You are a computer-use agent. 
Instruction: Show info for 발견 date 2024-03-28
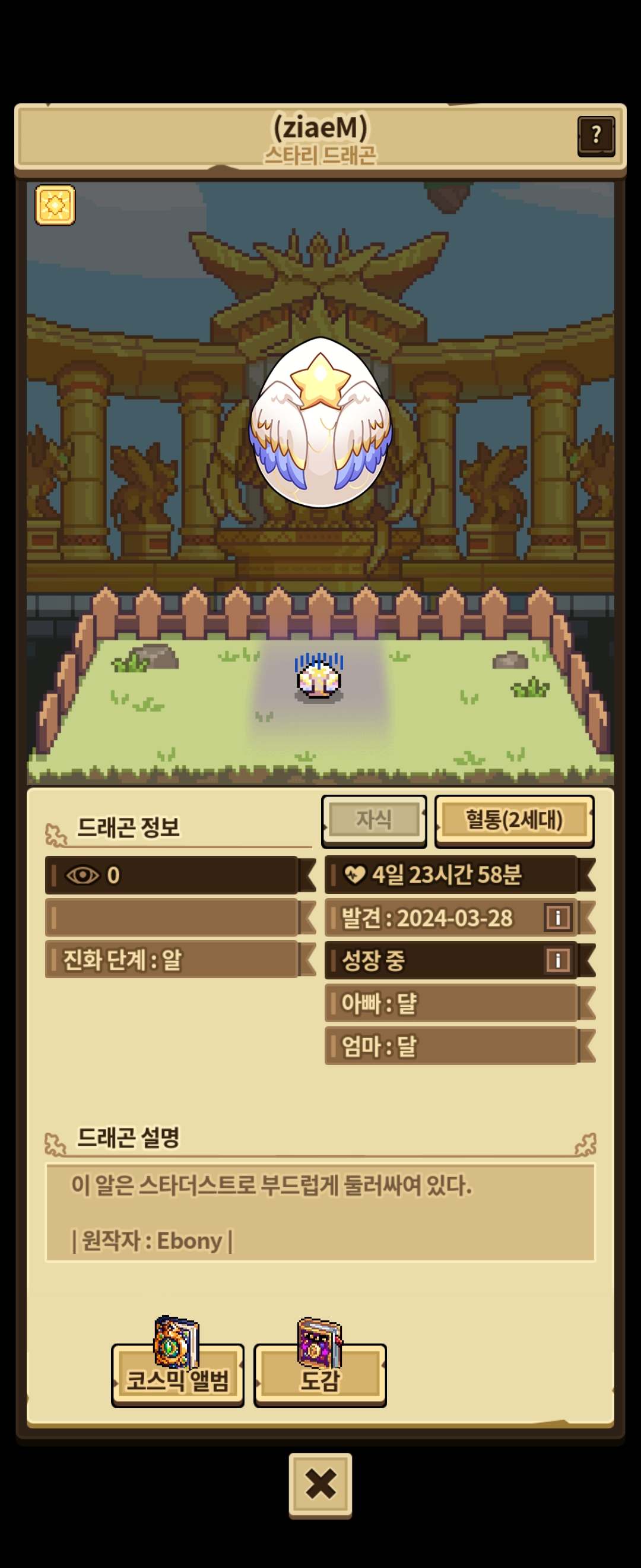click(558, 917)
